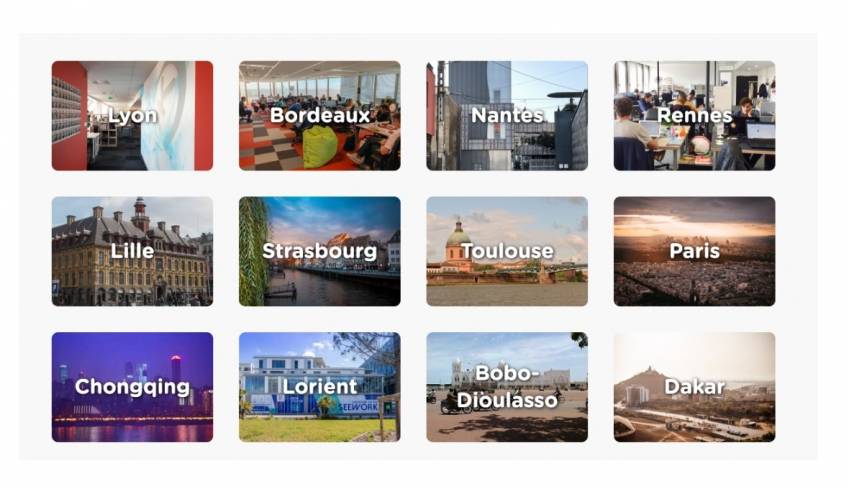Open the Paris location card
The image size is (849, 489).
[694, 251]
